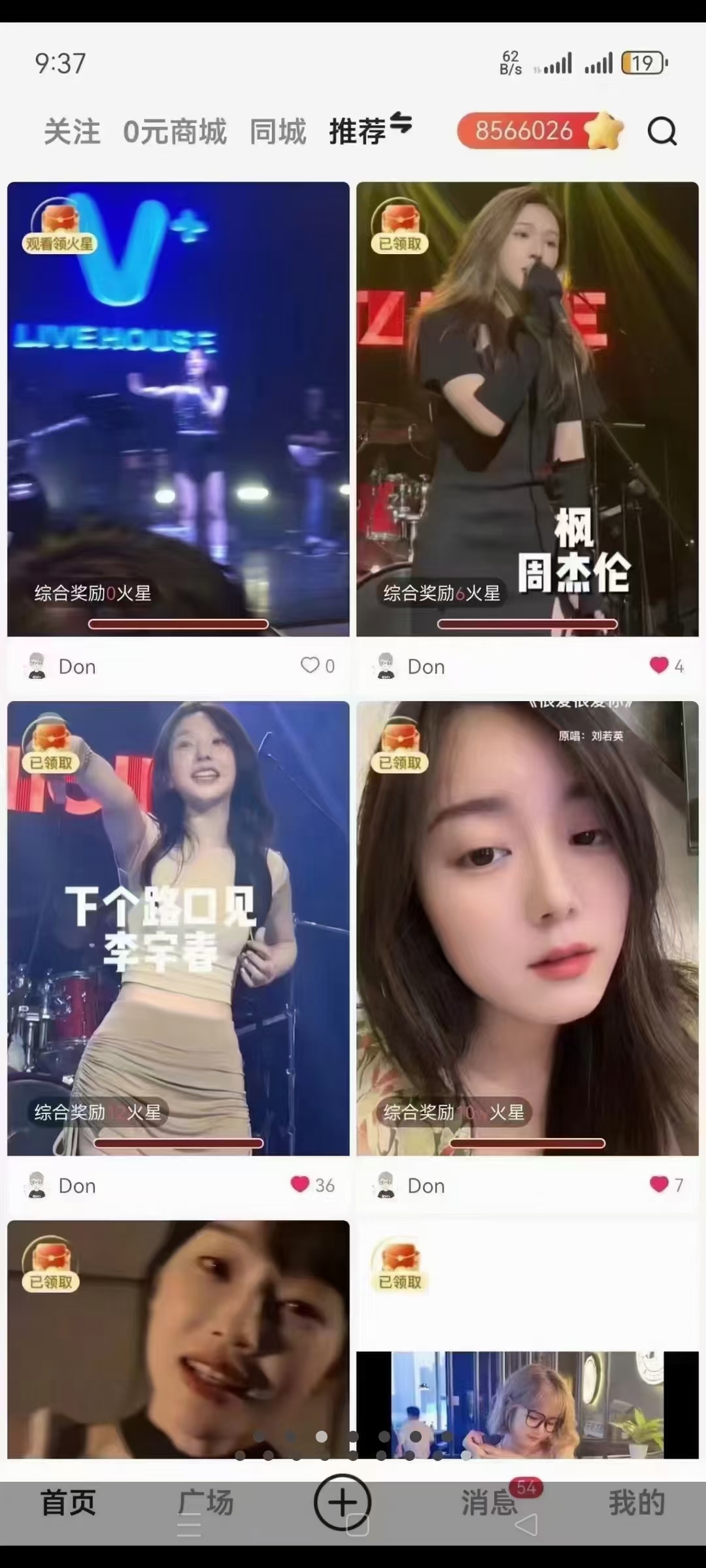Viewport: 706px width, 1568px height.
Task: Switch to the 同城 tab
Action: [x=278, y=131]
